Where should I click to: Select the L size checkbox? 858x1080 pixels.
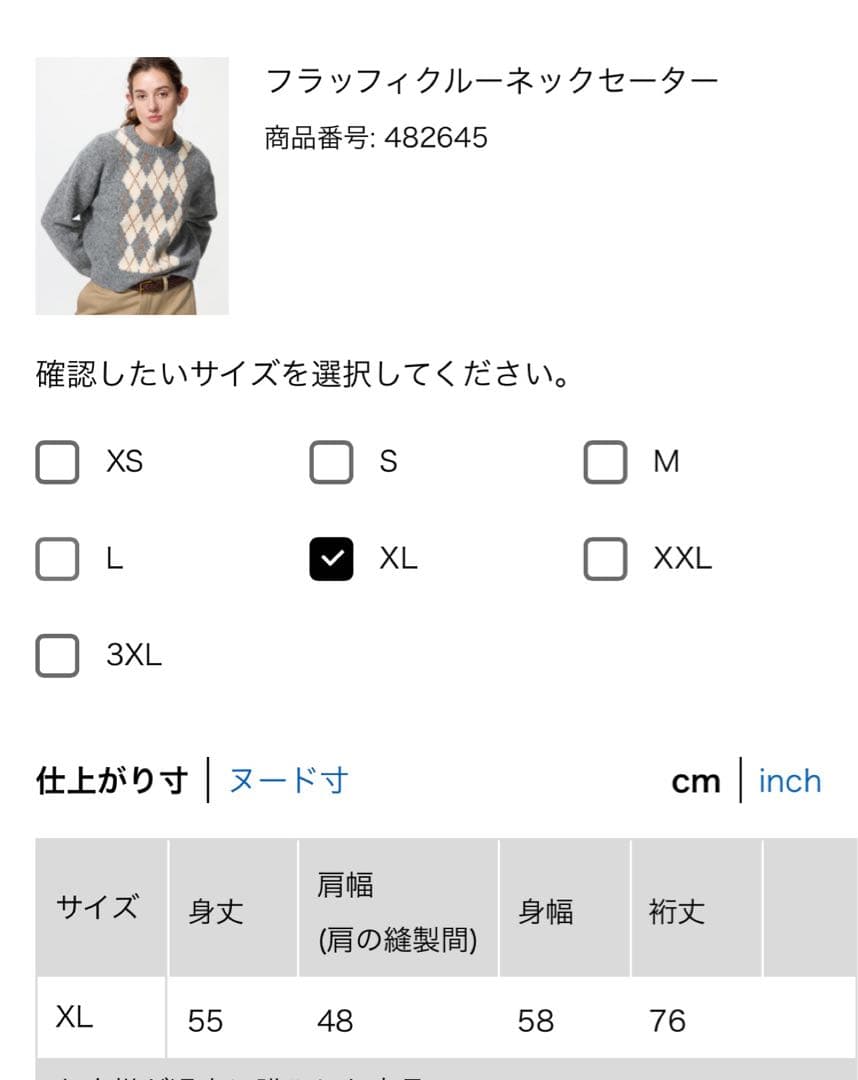(x=57, y=559)
